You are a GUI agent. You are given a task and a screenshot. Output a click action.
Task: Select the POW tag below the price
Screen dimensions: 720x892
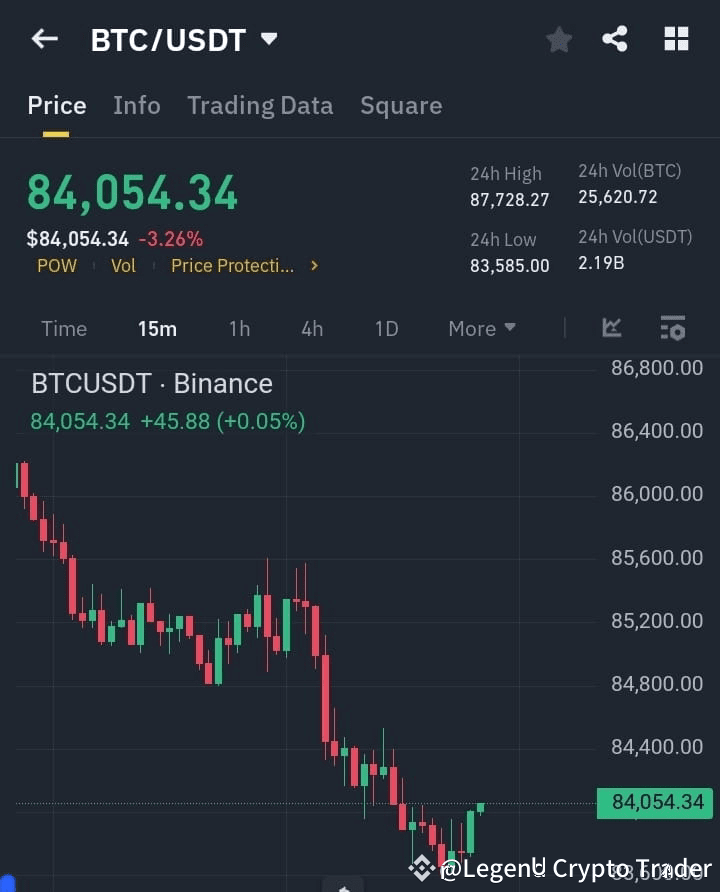(56, 266)
